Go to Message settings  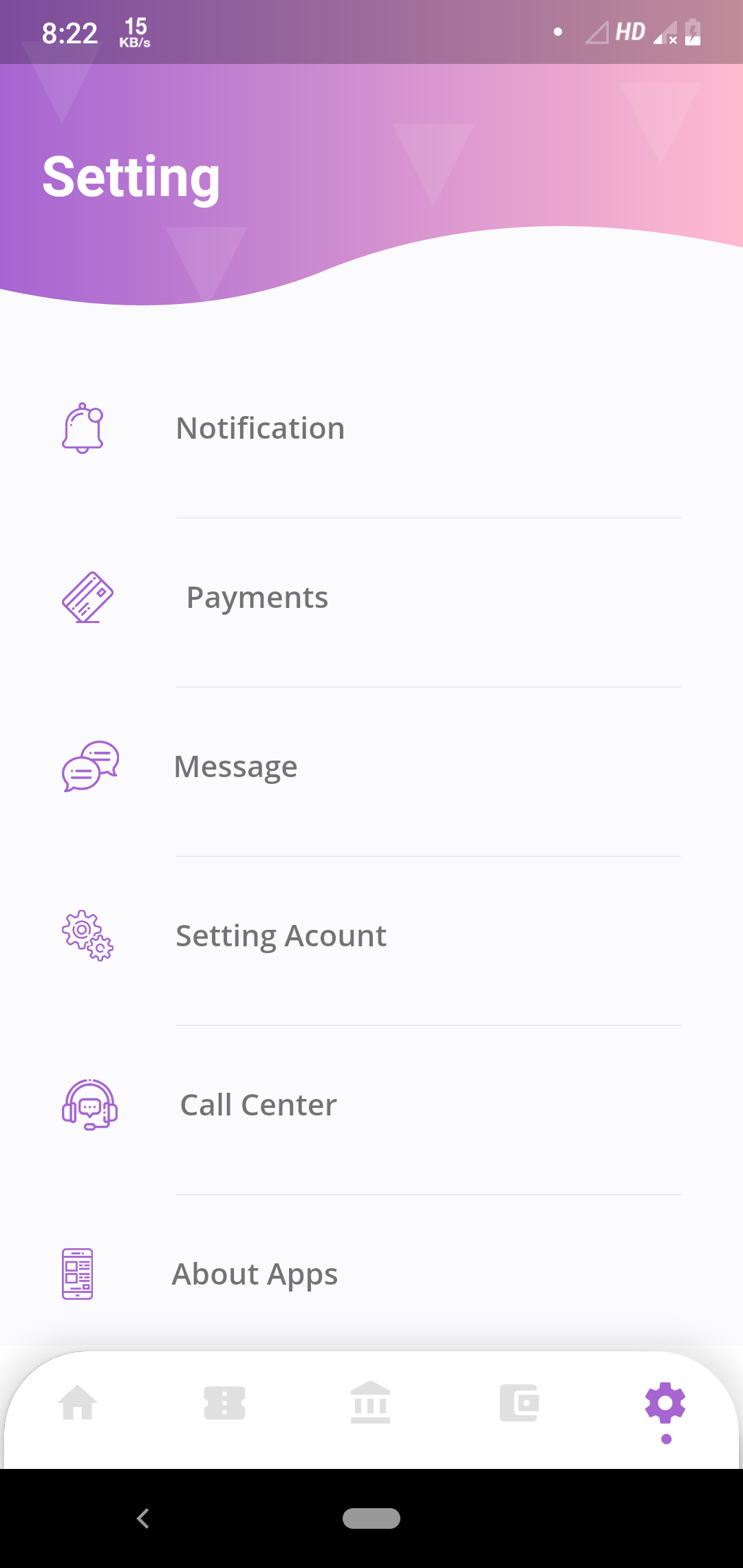(x=236, y=767)
